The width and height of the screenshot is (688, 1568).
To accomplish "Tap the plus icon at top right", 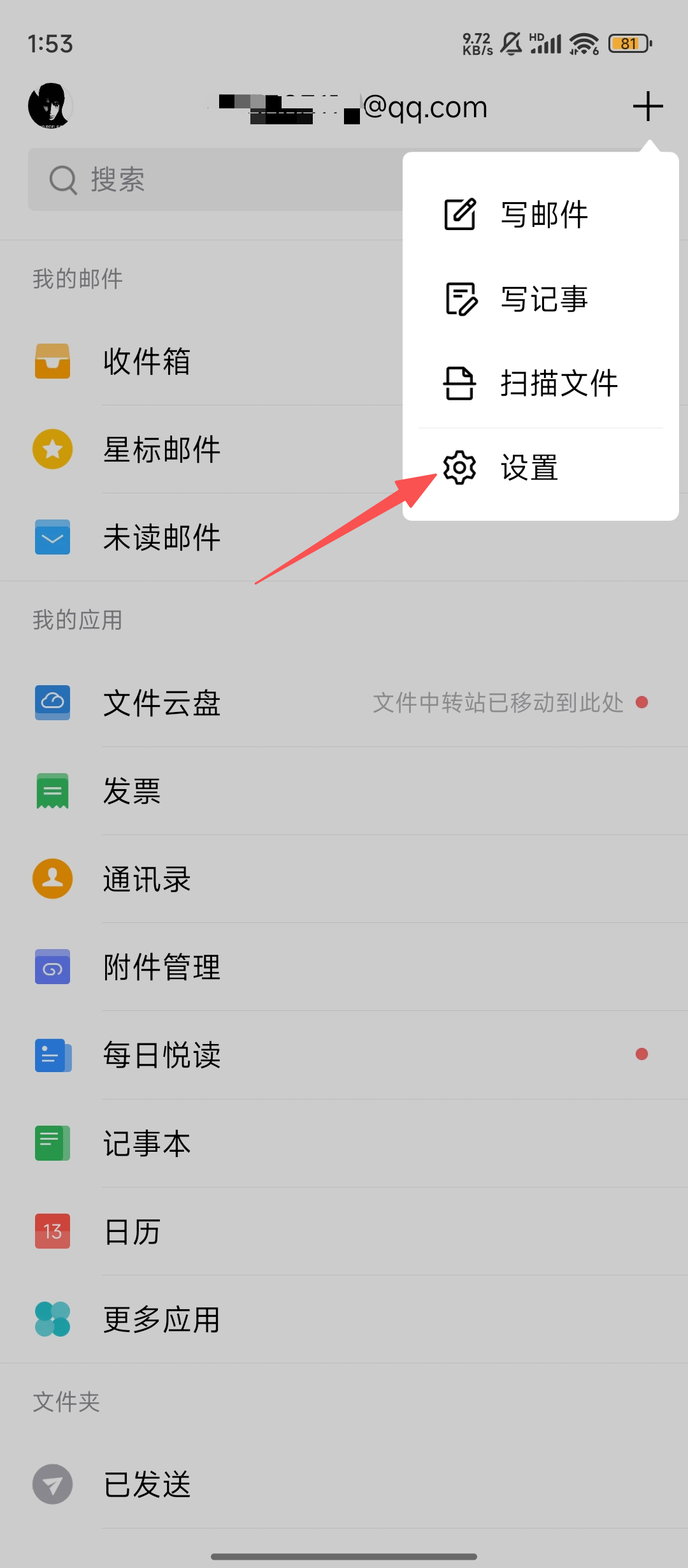I will pyautogui.click(x=647, y=106).
